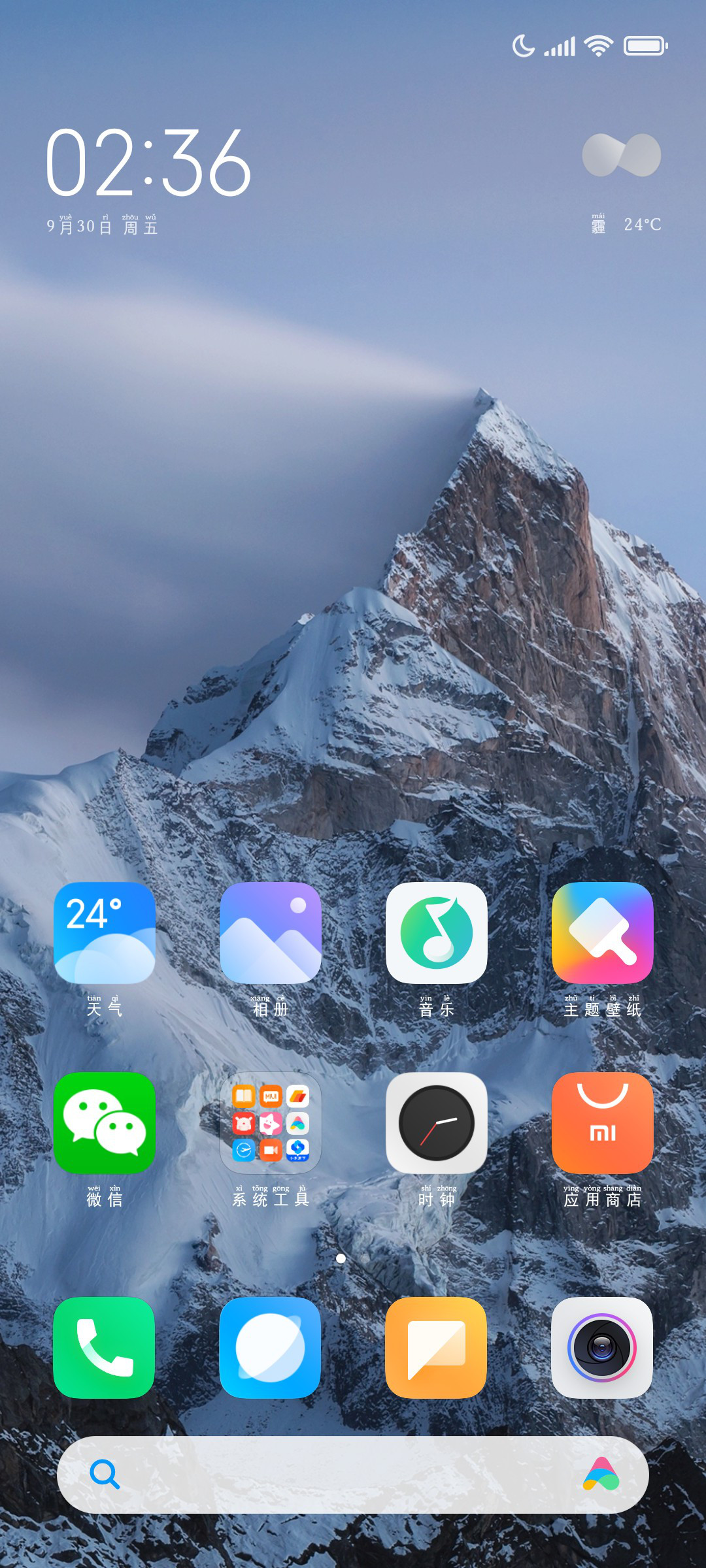Open the 24°C weather widget

pyautogui.click(x=622, y=183)
